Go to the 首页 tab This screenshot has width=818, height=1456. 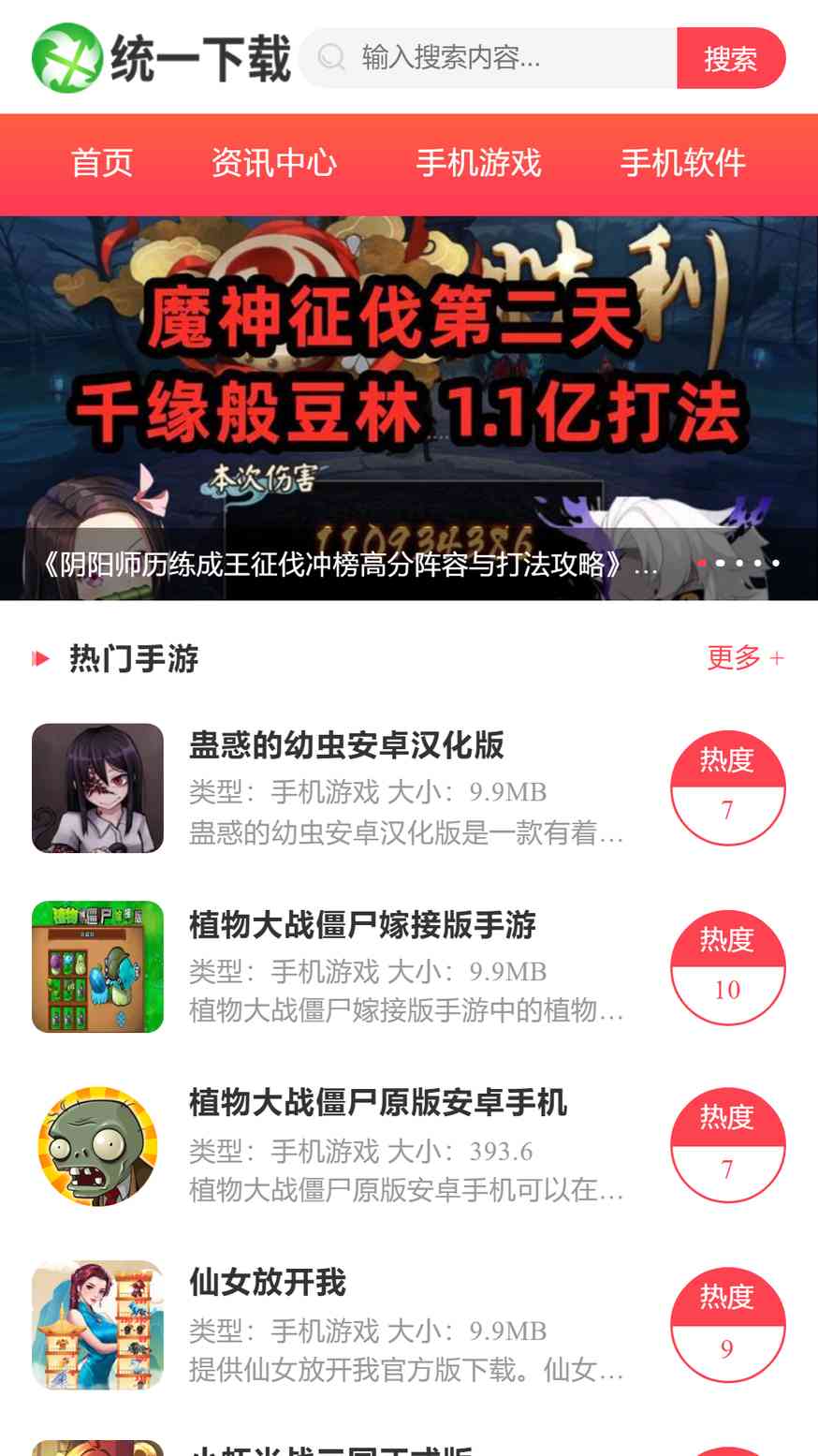click(102, 163)
